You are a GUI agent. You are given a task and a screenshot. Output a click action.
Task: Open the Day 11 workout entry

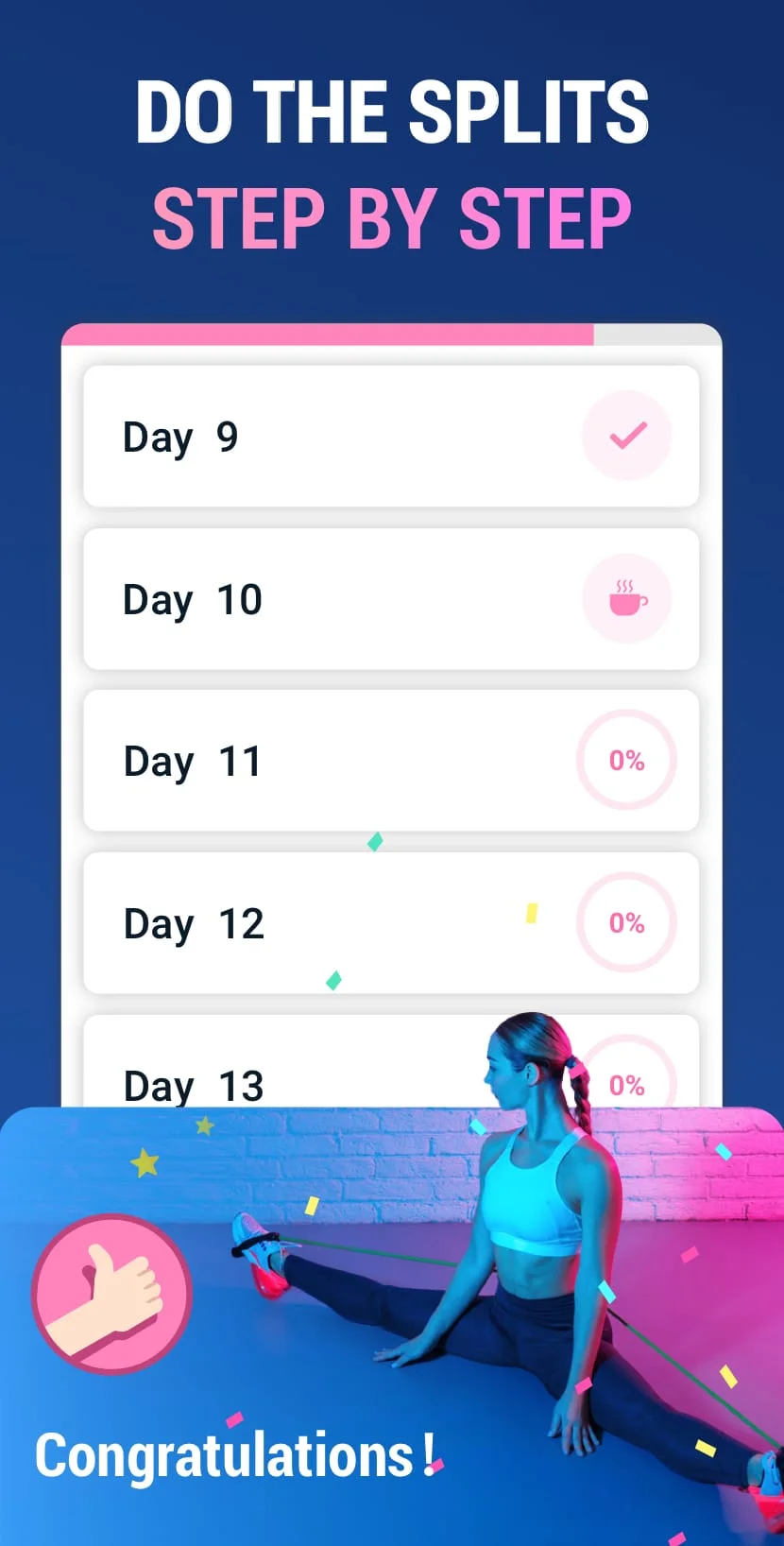(283, 760)
